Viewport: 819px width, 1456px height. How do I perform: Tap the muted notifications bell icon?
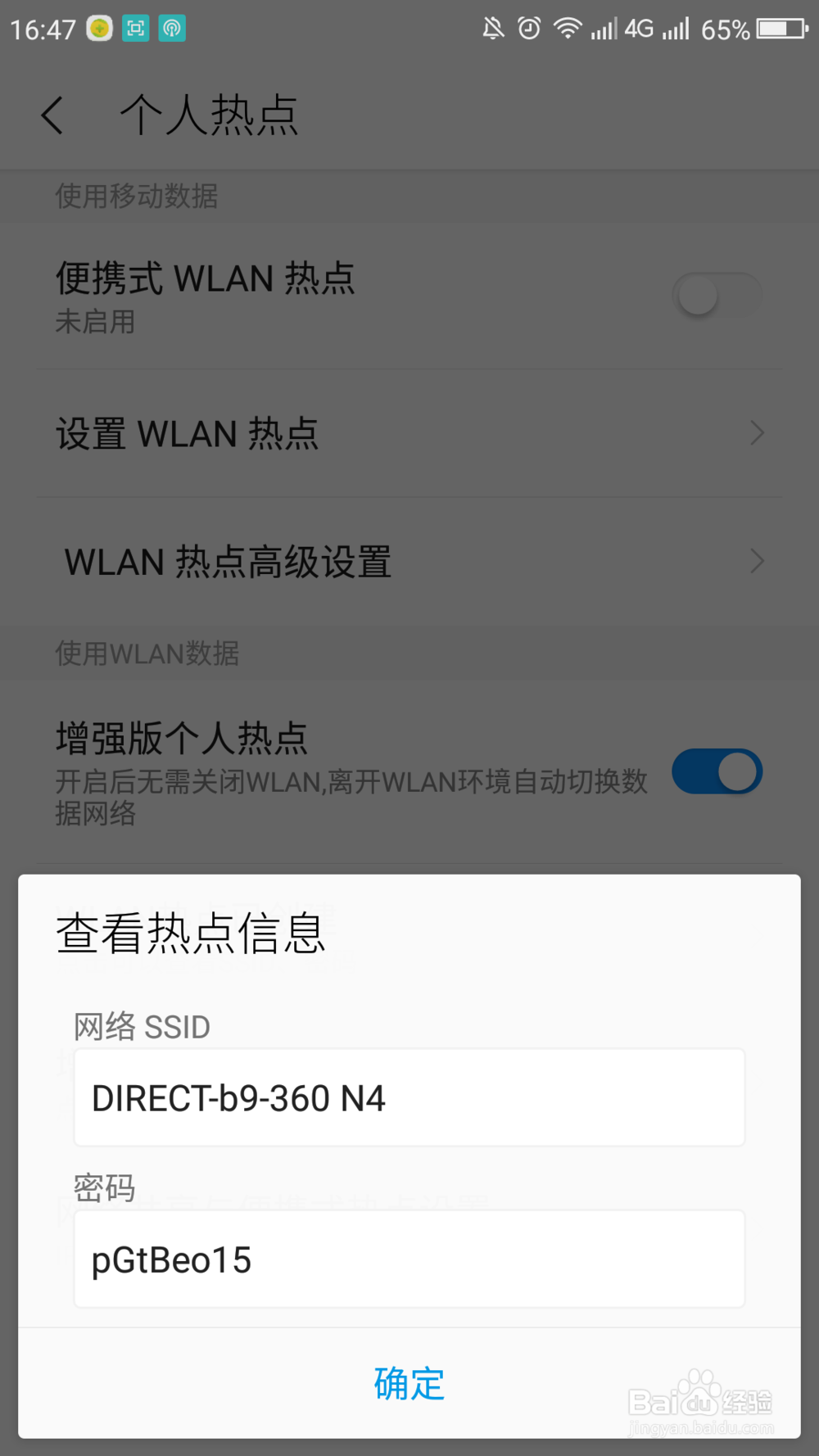point(492,29)
